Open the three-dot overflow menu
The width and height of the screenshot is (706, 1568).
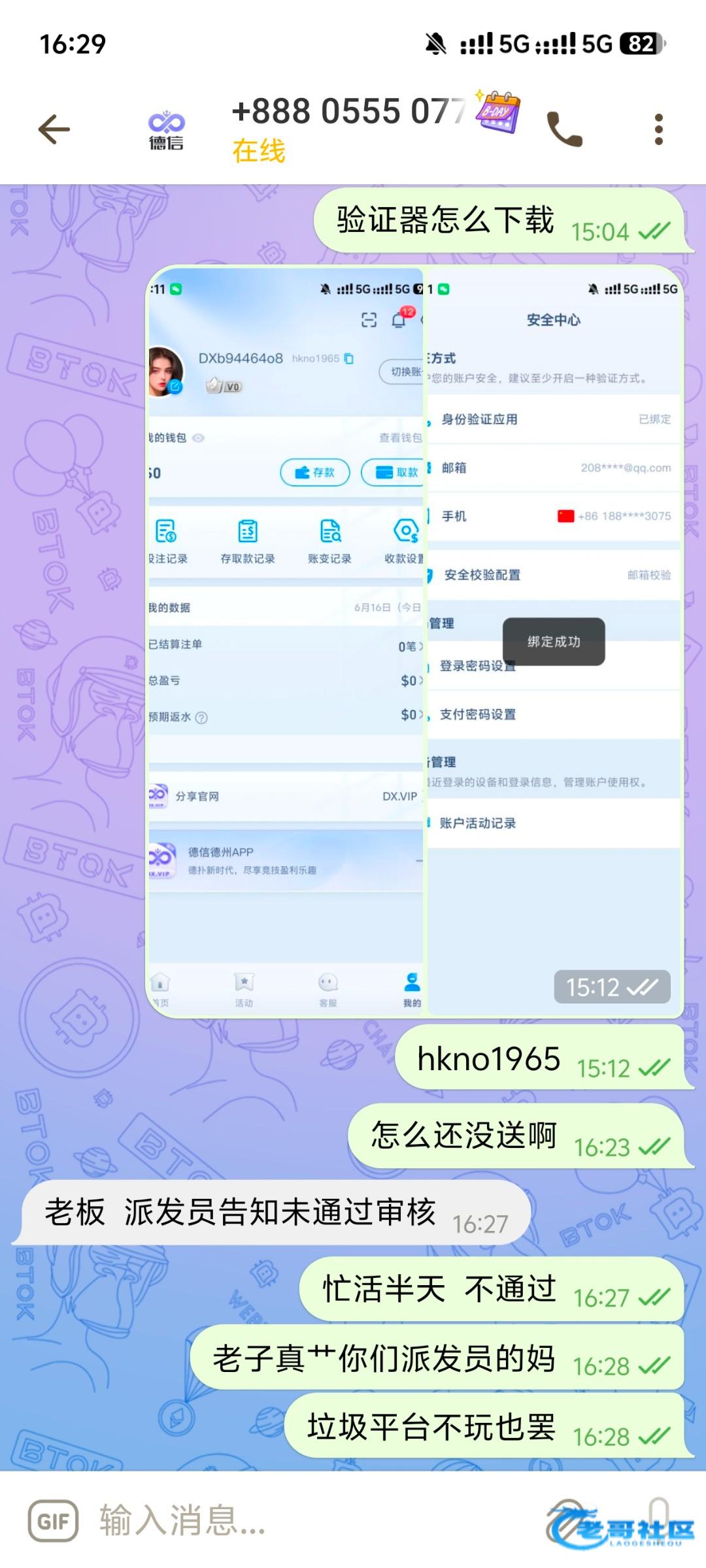click(x=658, y=129)
